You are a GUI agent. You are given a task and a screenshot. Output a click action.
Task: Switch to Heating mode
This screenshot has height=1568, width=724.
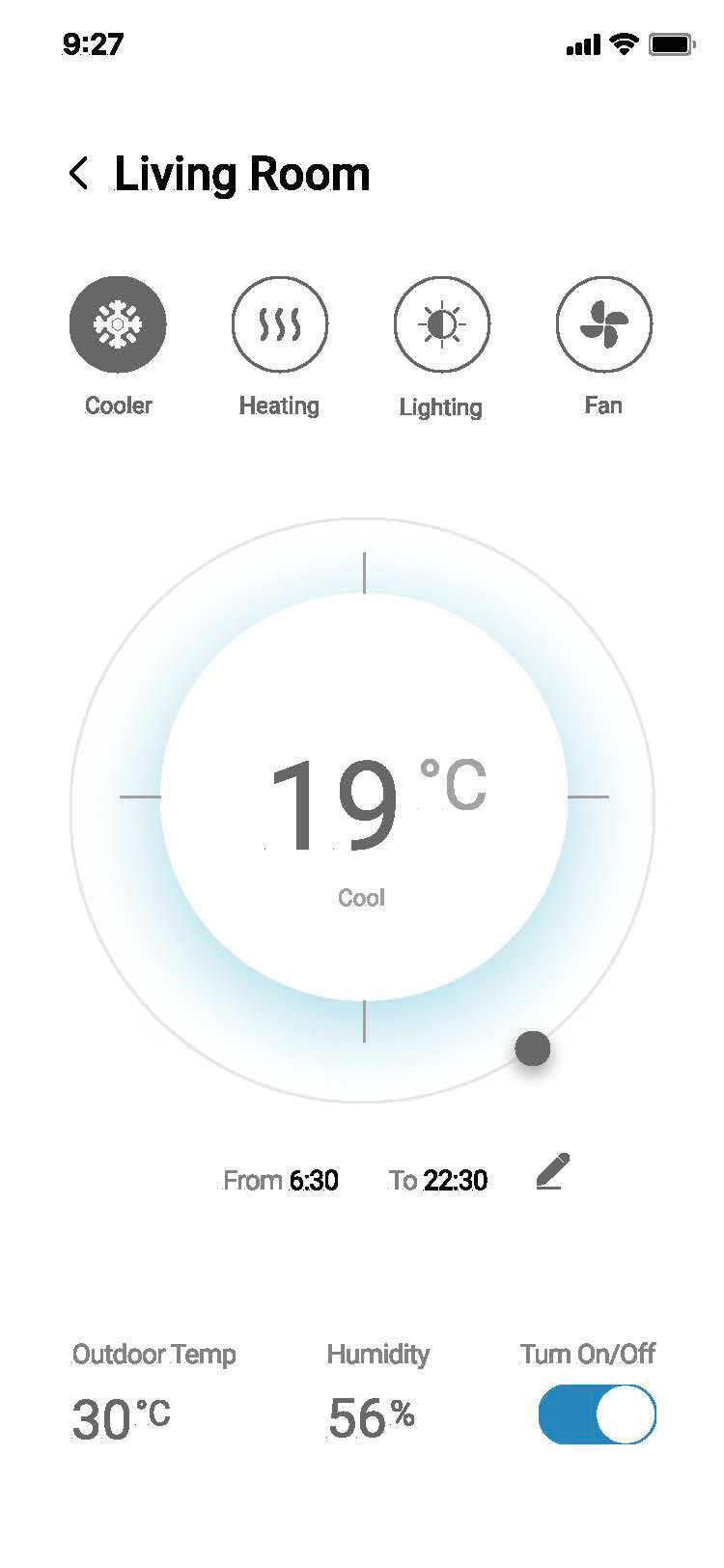tap(280, 324)
